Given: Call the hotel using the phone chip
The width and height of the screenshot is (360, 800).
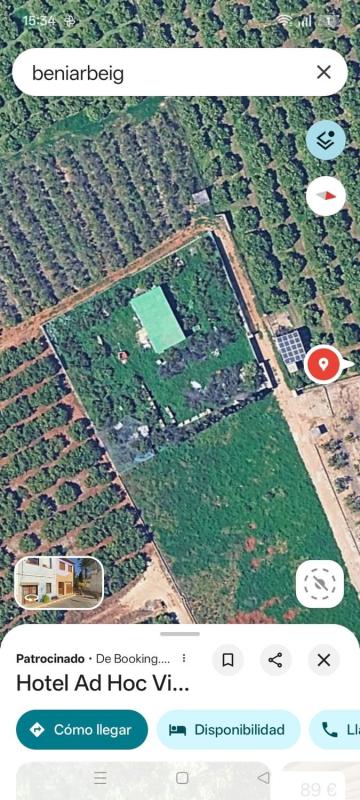Looking at the screenshot, I should click(x=335, y=730).
